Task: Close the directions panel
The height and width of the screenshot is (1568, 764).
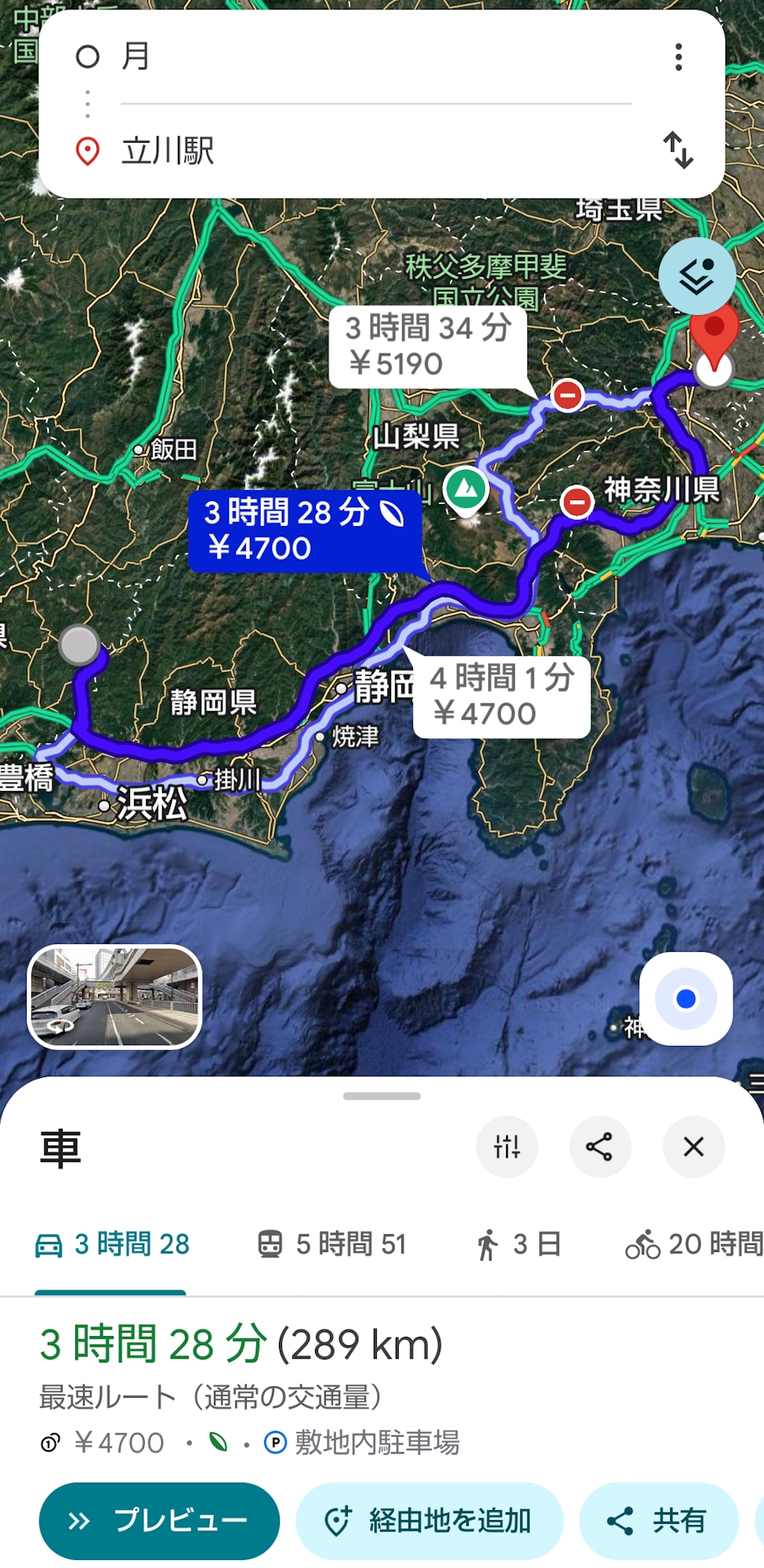Action: [x=693, y=1147]
